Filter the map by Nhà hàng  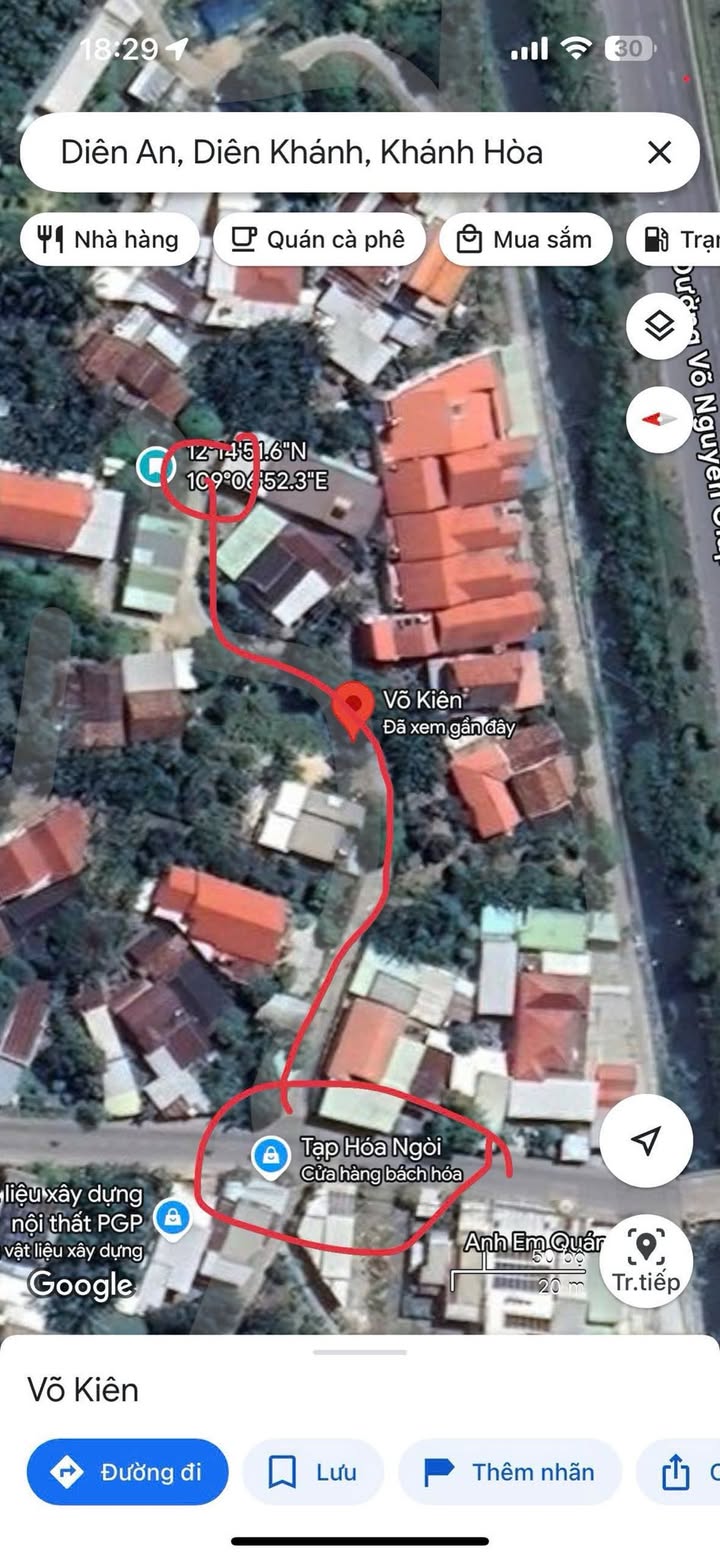109,239
